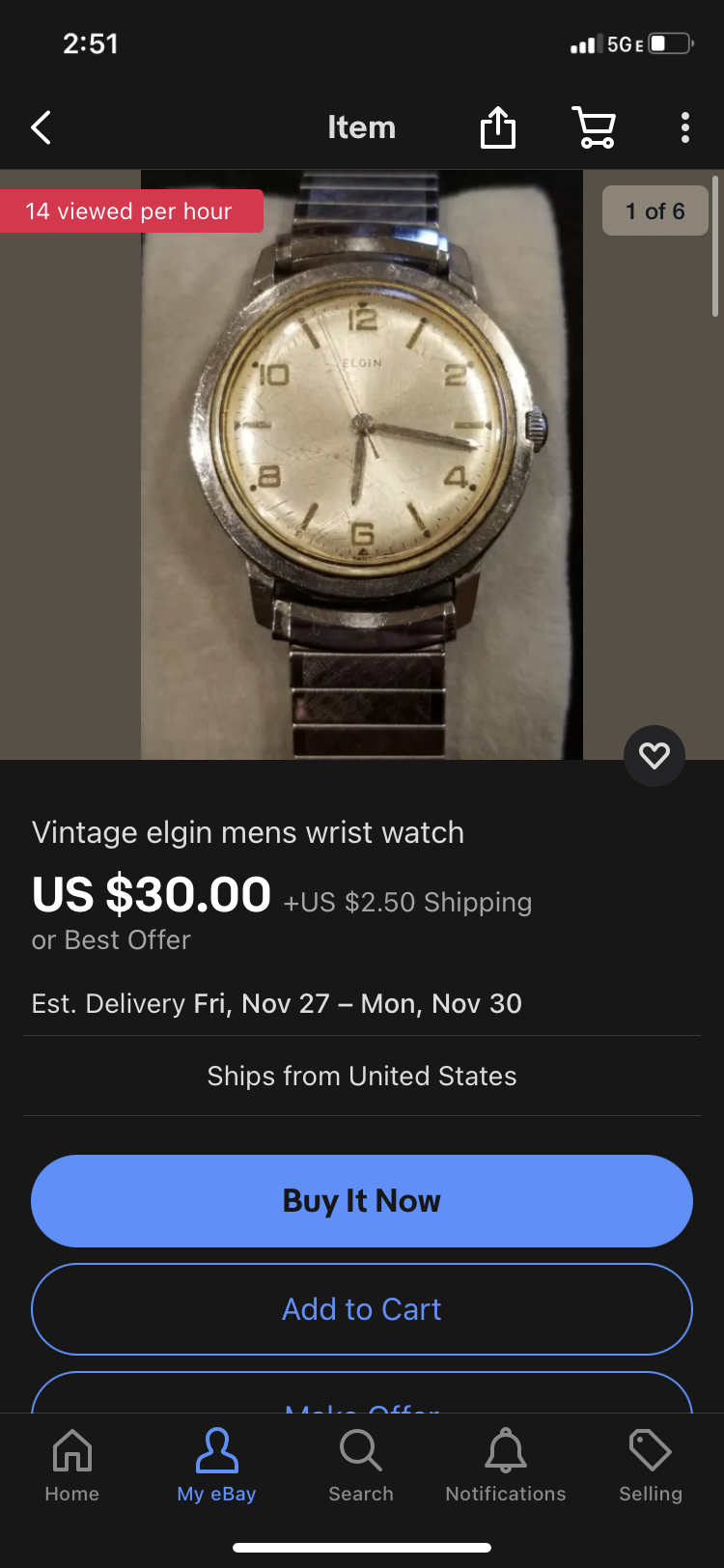Open the My eBay tab
The height and width of the screenshot is (1568, 724).
click(216, 1466)
